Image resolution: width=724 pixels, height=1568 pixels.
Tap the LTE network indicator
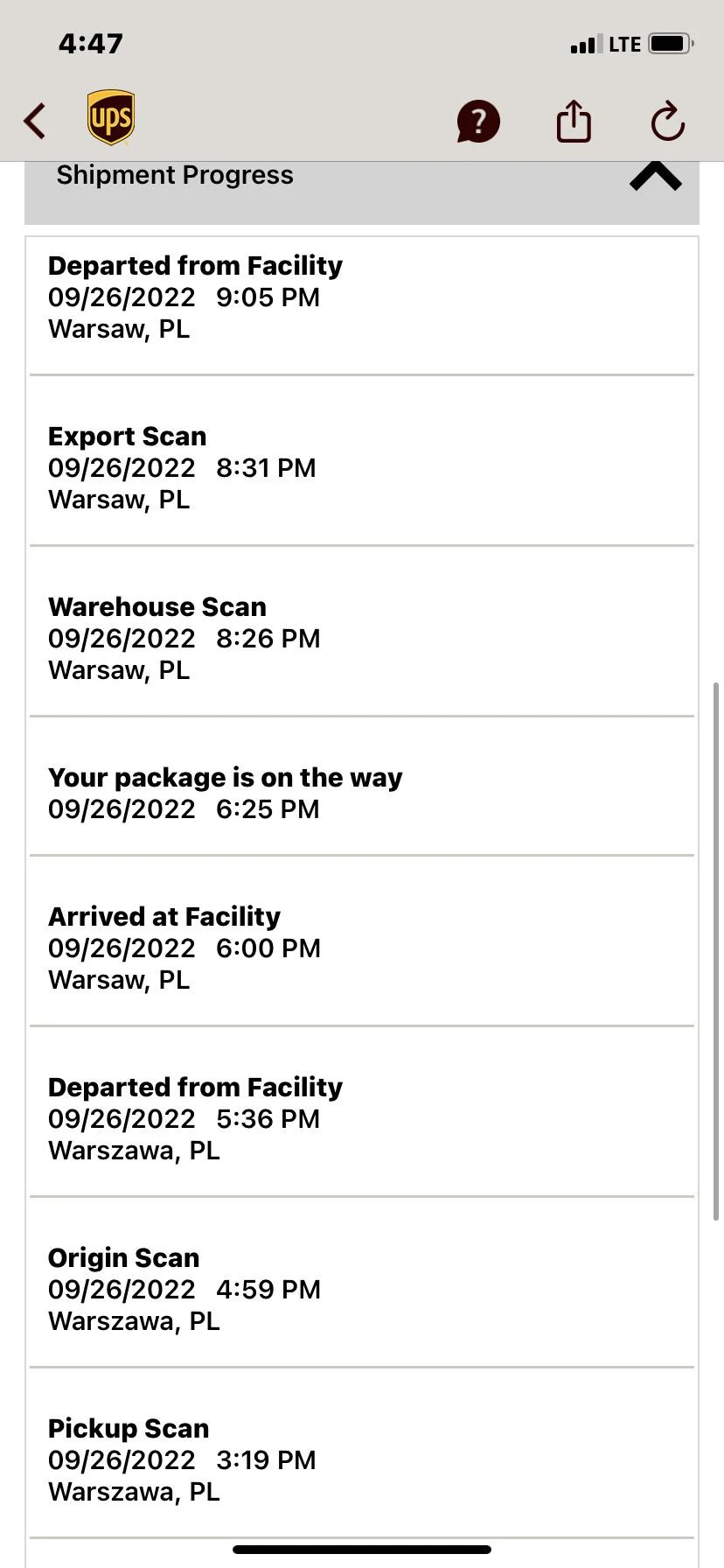click(626, 43)
